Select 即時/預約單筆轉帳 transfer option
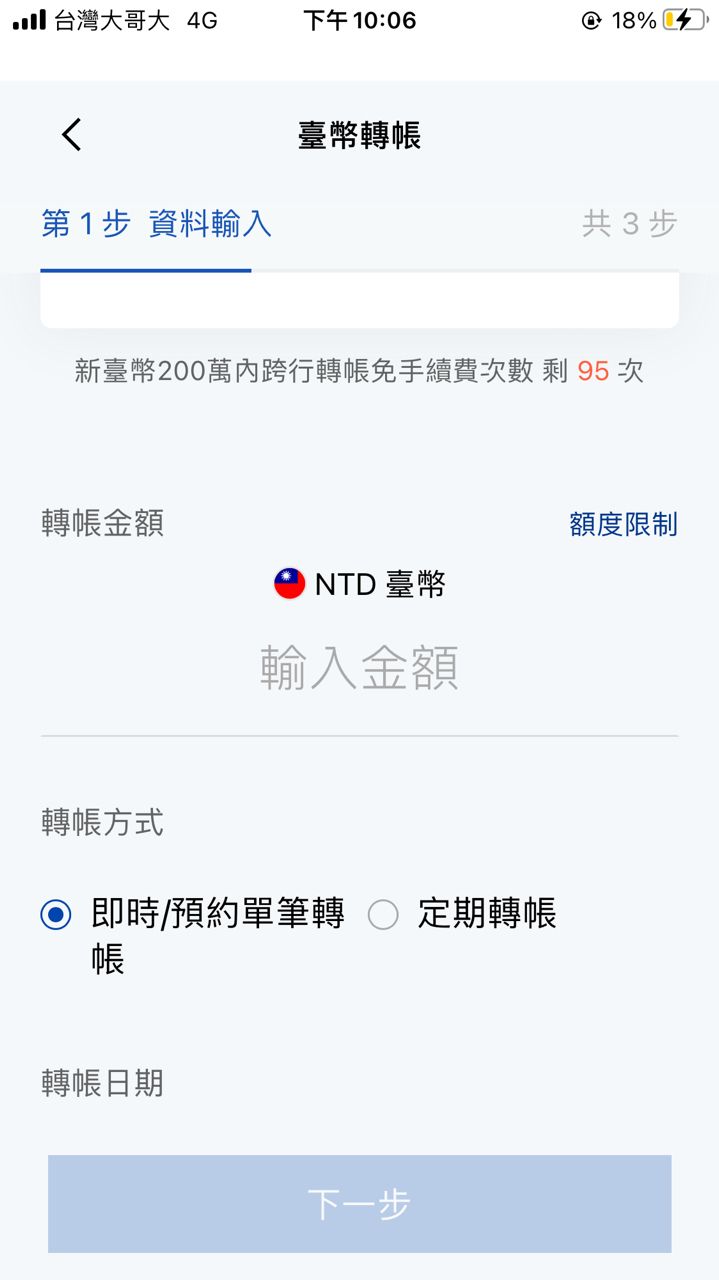Viewport: 719px width, 1280px height. click(x=56, y=914)
